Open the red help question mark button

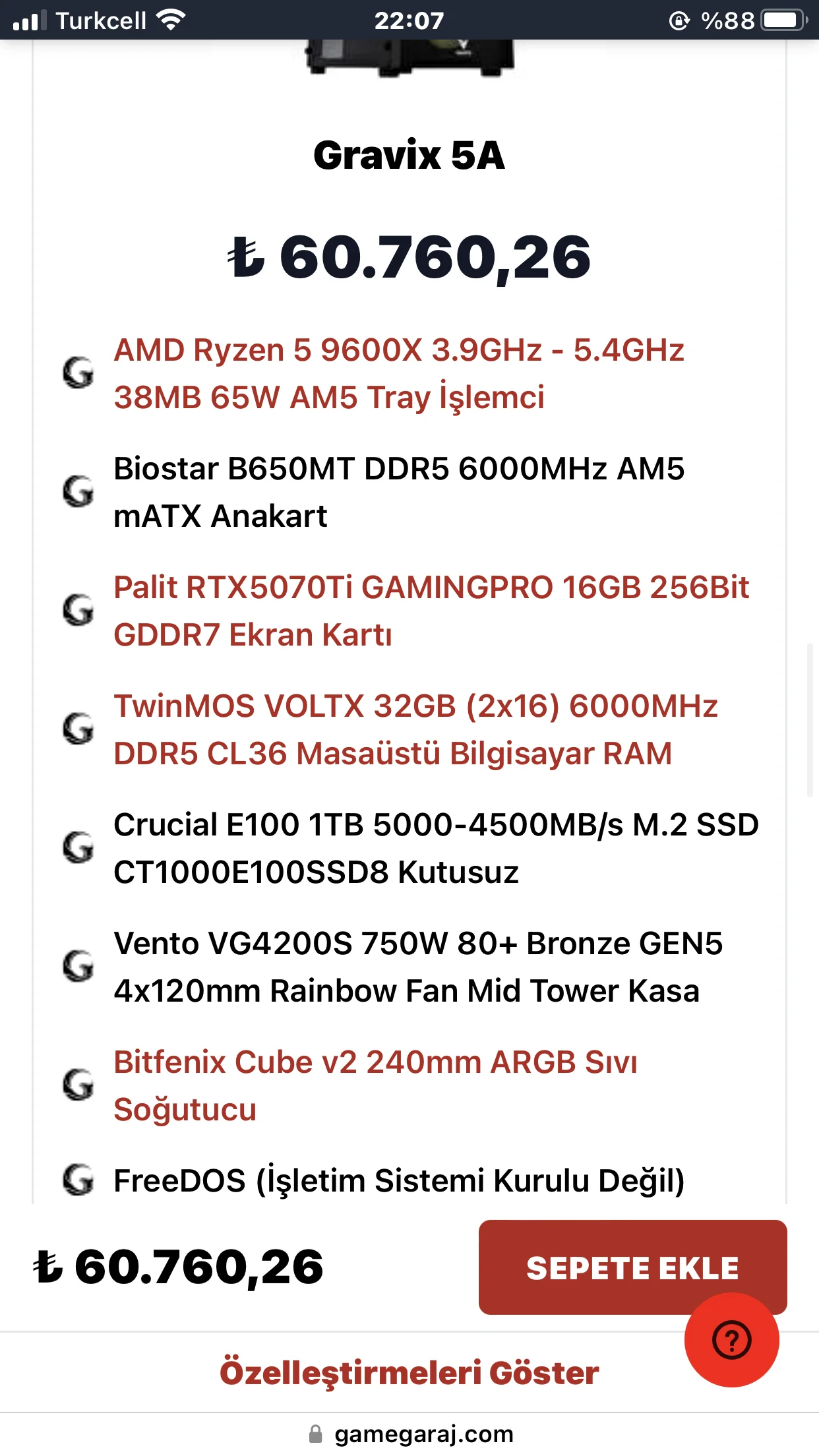click(x=732, y=1340)
